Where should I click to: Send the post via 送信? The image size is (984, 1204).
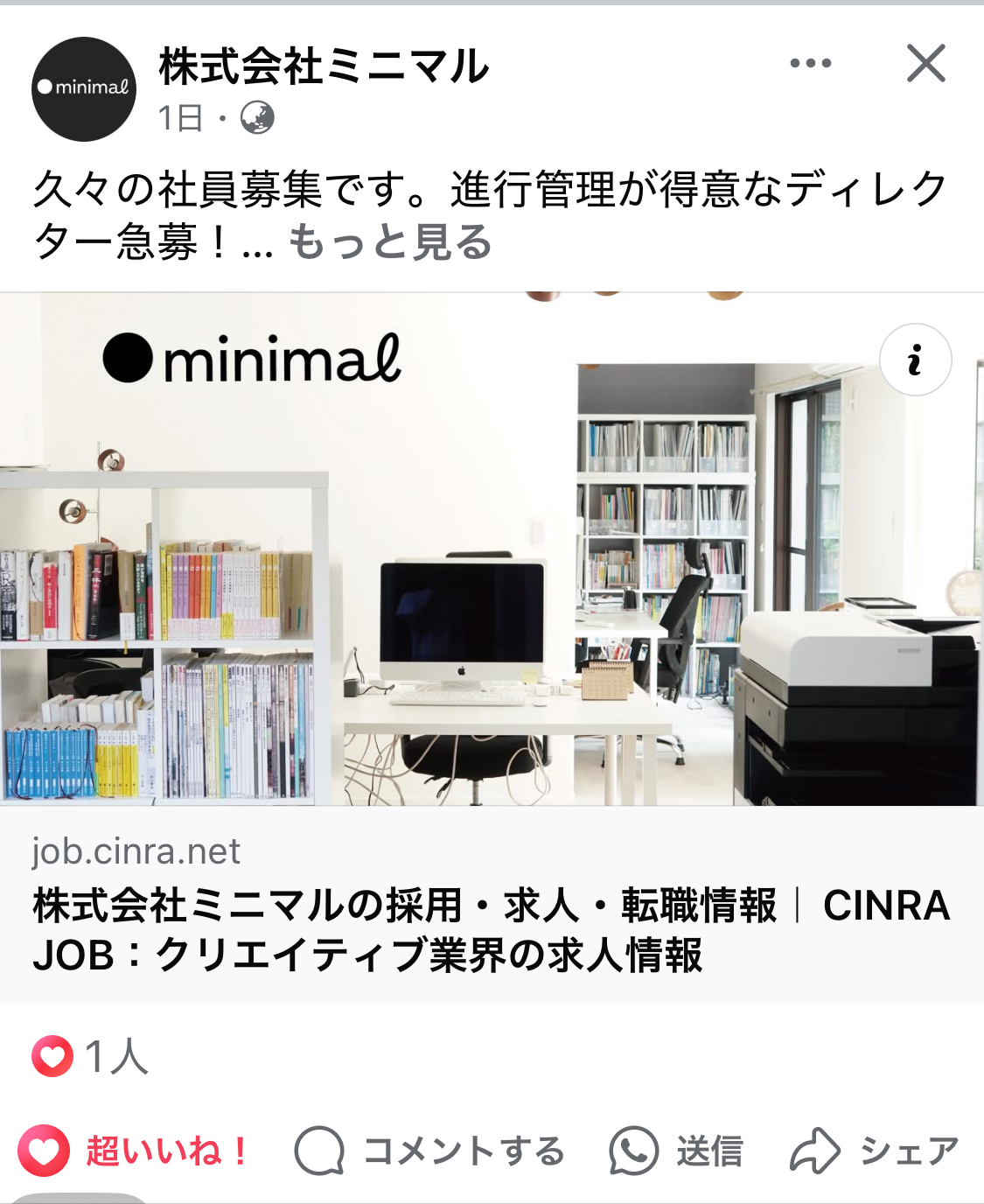click(x=677, y=1151)
